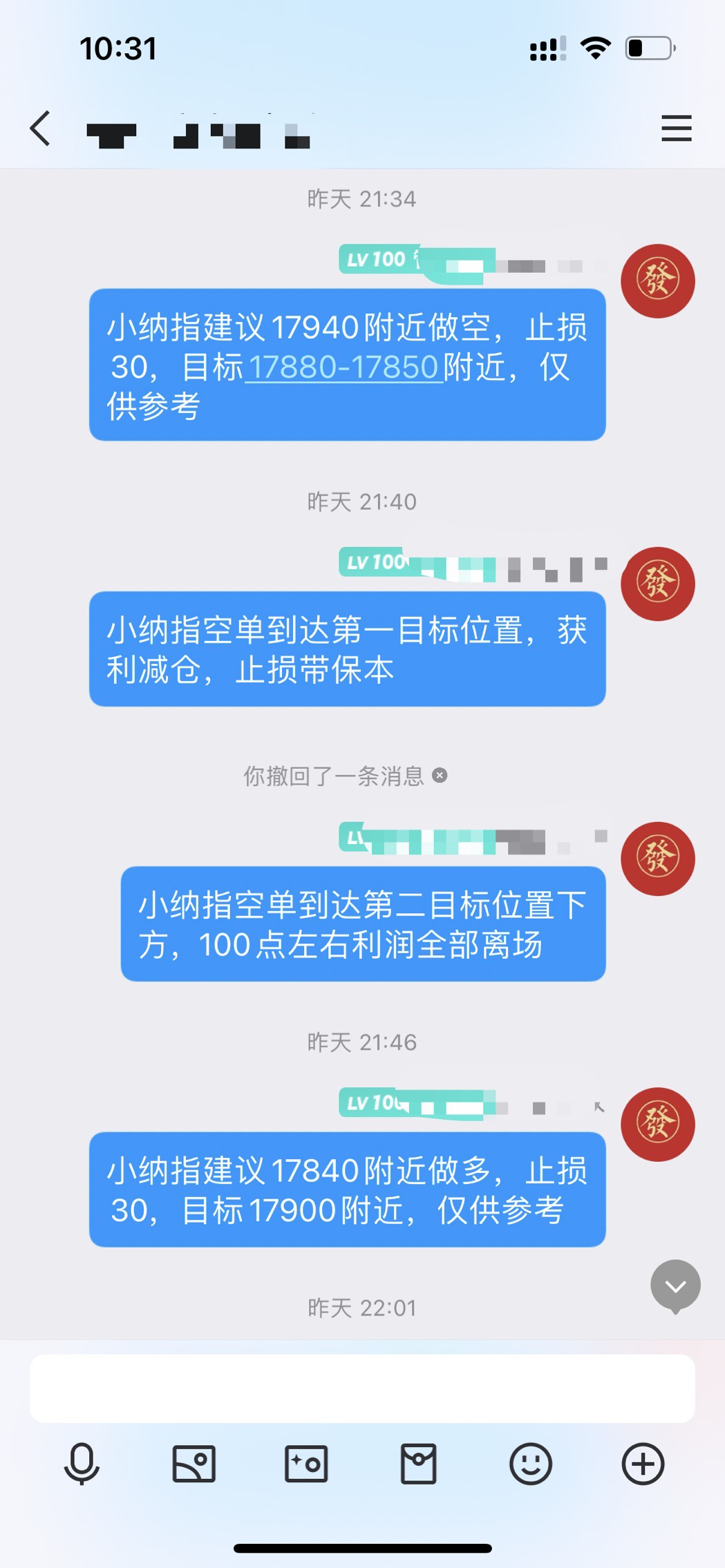Screen dimensions: 725x1568
Task: Open the emoji picker
Action: (531, 1464)
